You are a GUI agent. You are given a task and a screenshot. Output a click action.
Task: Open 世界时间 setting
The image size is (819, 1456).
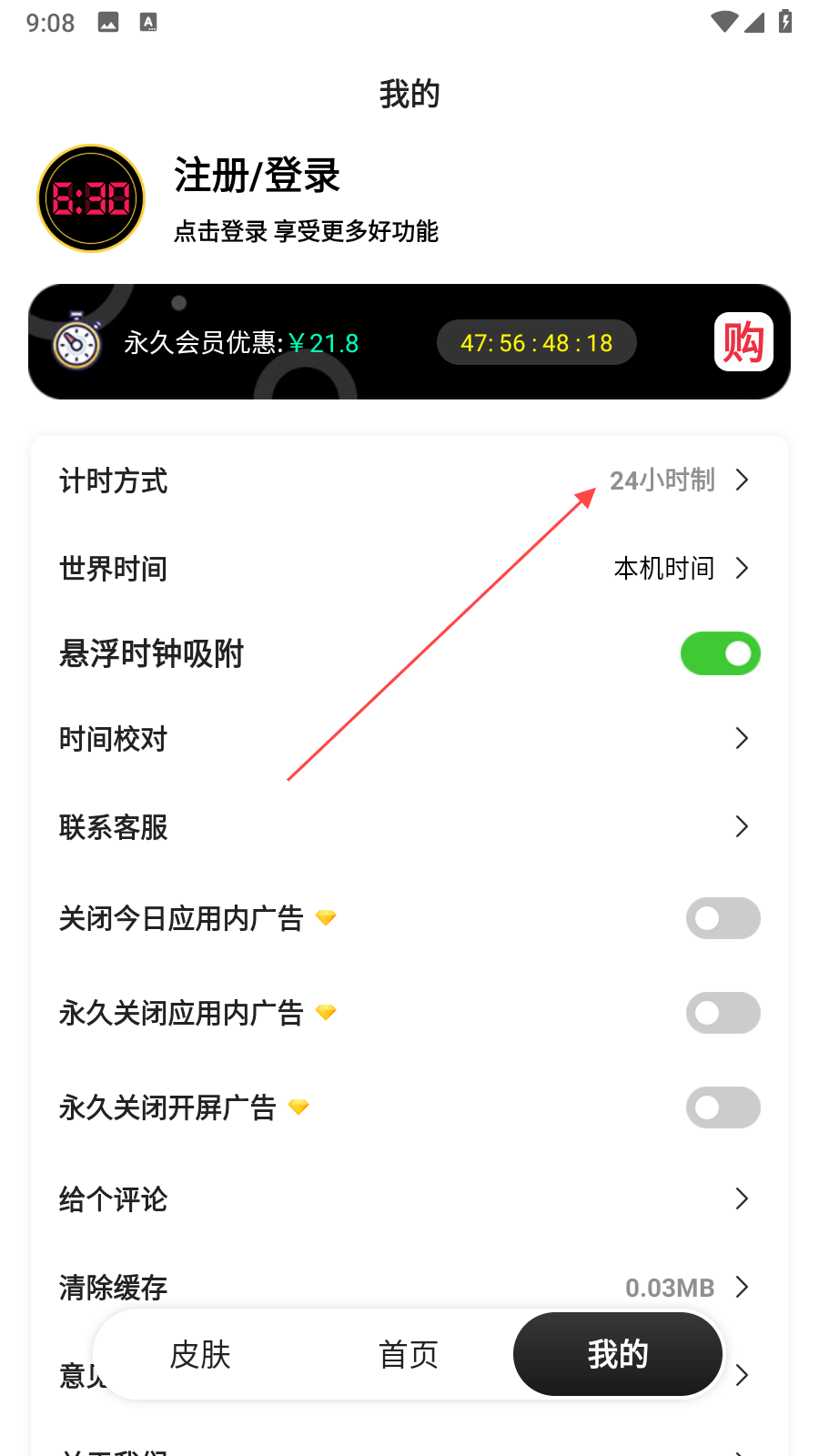[409, 569]
